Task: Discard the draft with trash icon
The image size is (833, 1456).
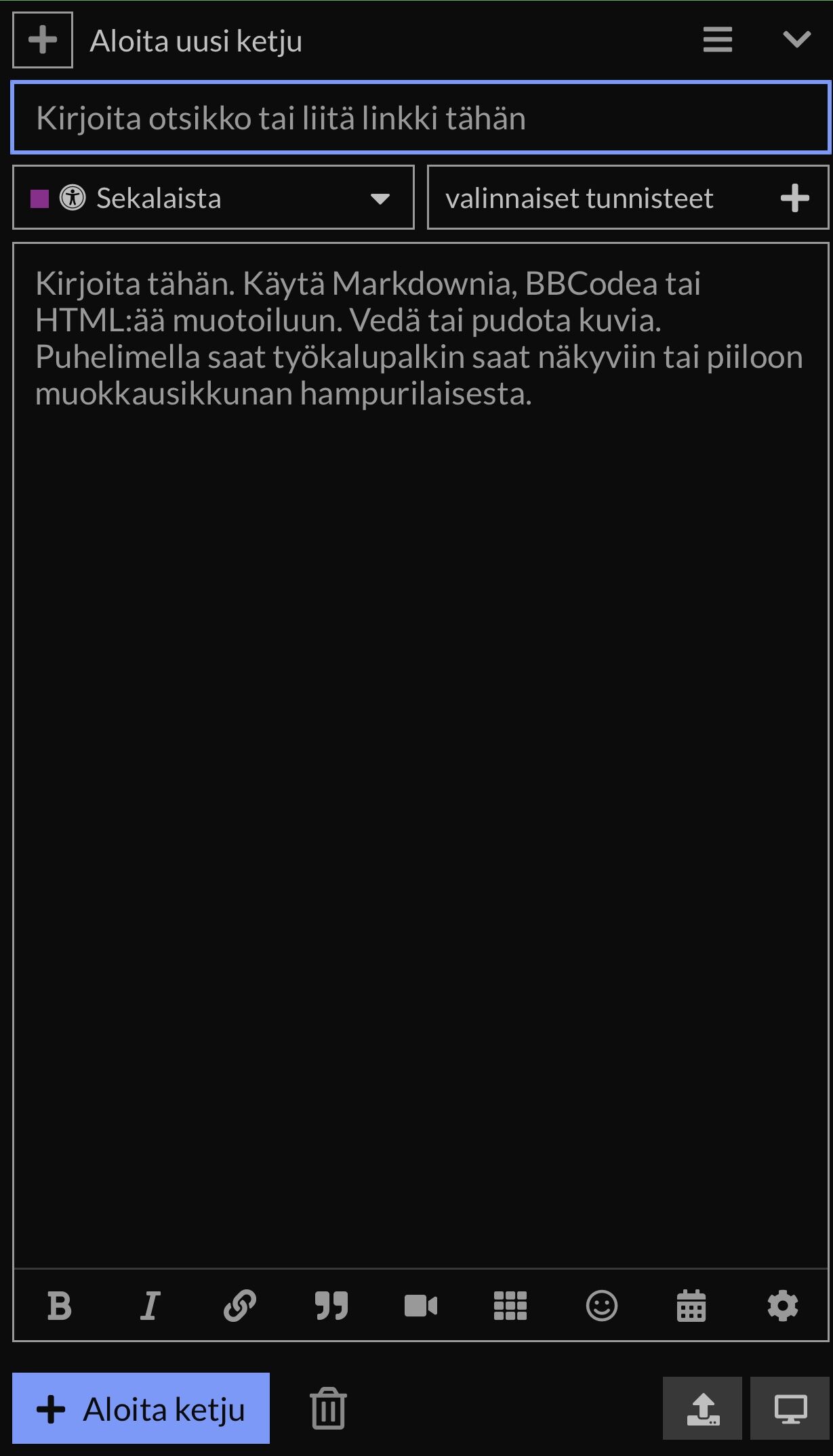Action: point(328,1409)
